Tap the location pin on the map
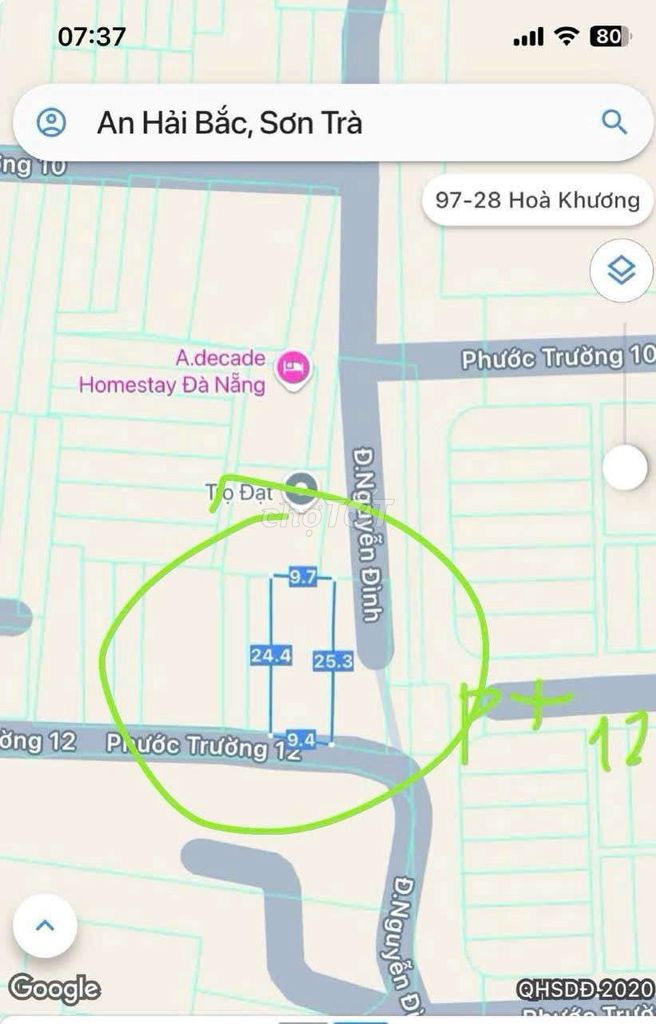 pyautogui.click(x=299, y=489)
